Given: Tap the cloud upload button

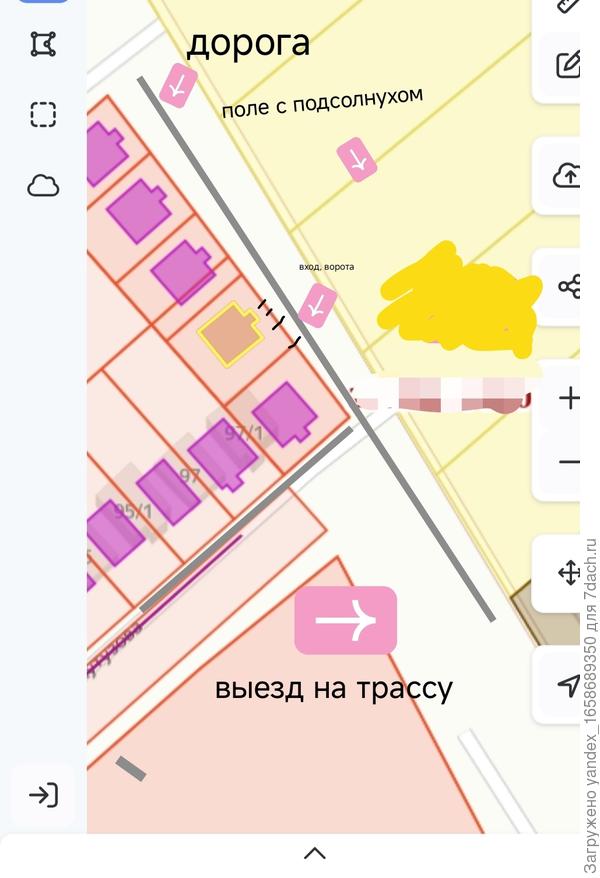Looking at the screenshot, I should click(x=567, y=176).
